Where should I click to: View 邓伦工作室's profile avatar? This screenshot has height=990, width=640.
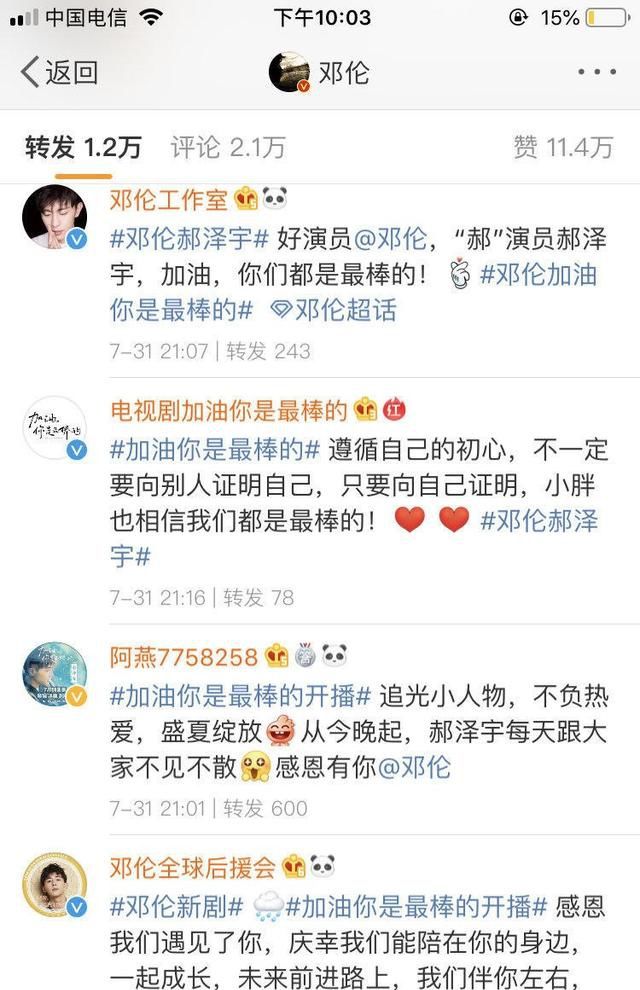tap(55, 215)
